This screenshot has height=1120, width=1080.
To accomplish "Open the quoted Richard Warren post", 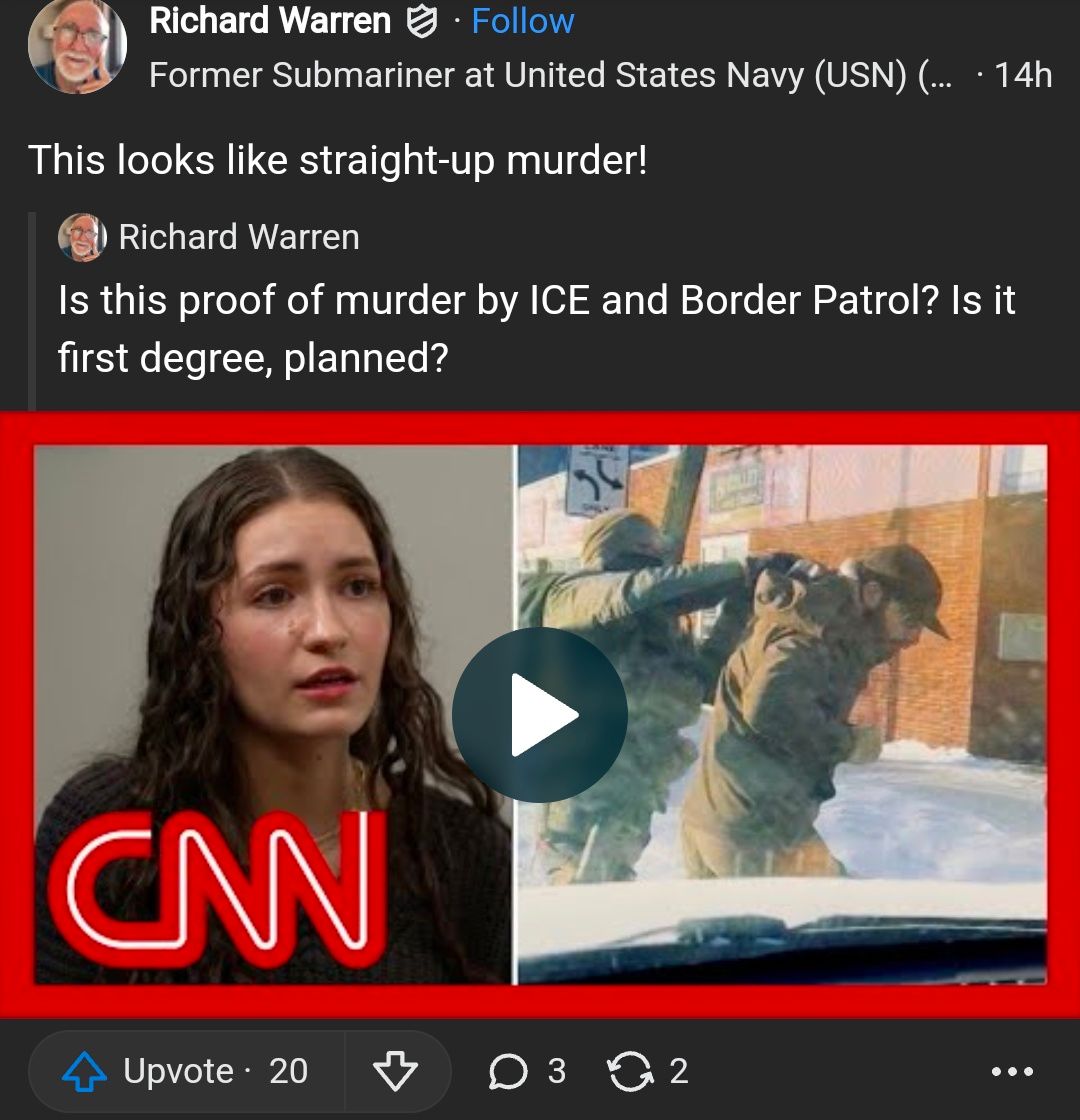I will (536, 328).
